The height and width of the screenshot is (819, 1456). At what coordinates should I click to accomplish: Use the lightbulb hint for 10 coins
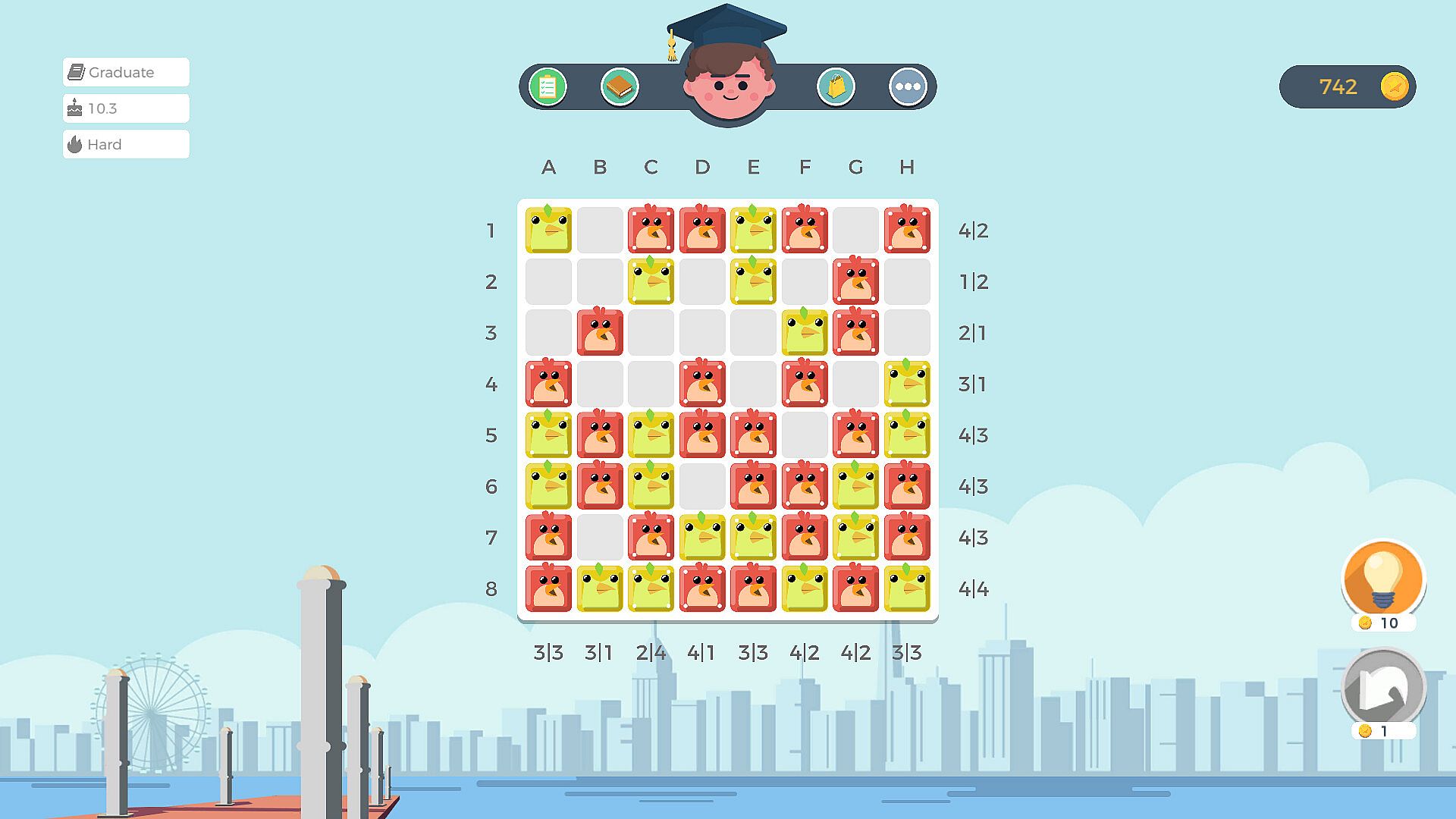[1383, 580]
